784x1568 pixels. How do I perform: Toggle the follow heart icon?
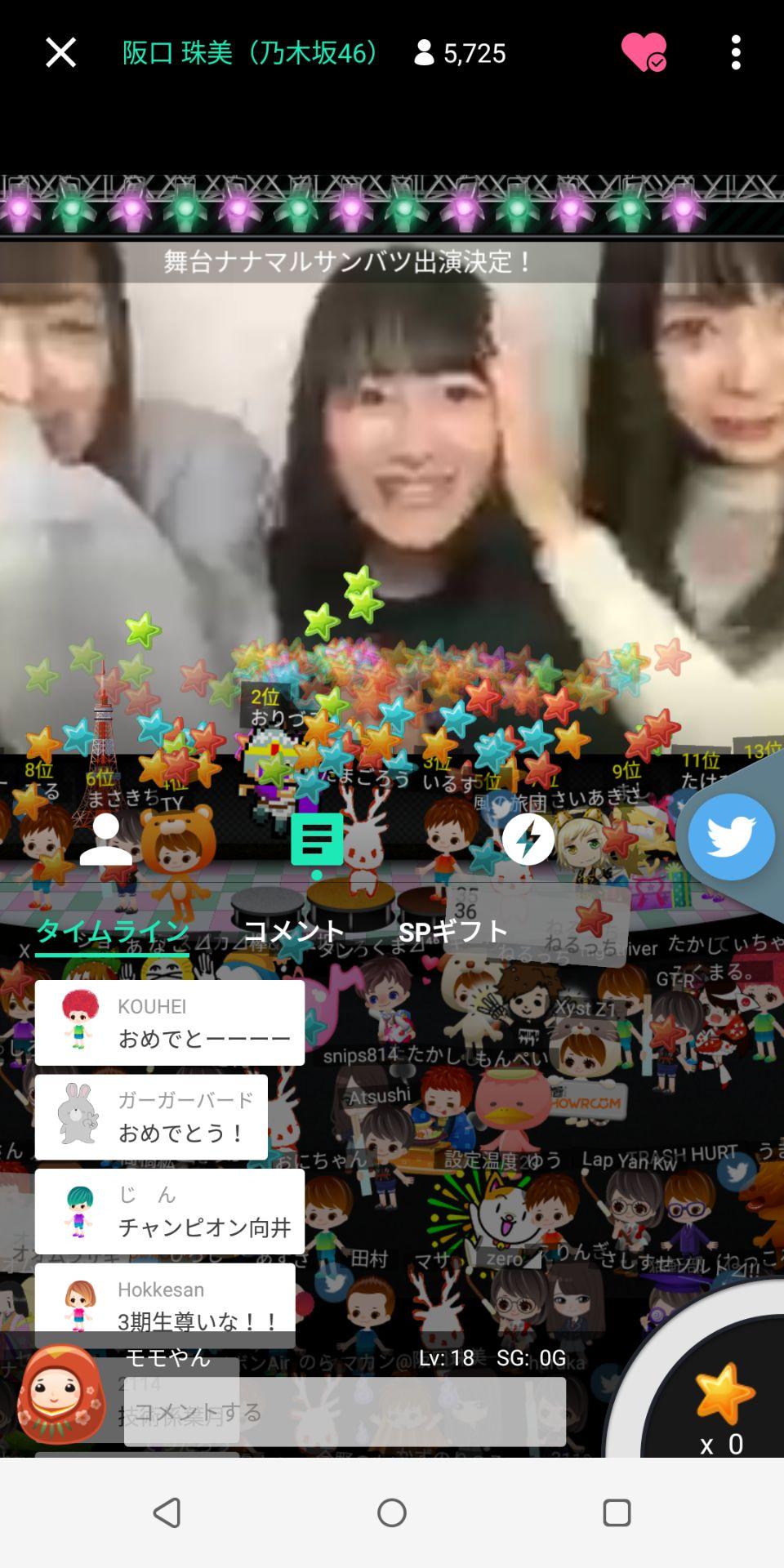tap(644, 53)
